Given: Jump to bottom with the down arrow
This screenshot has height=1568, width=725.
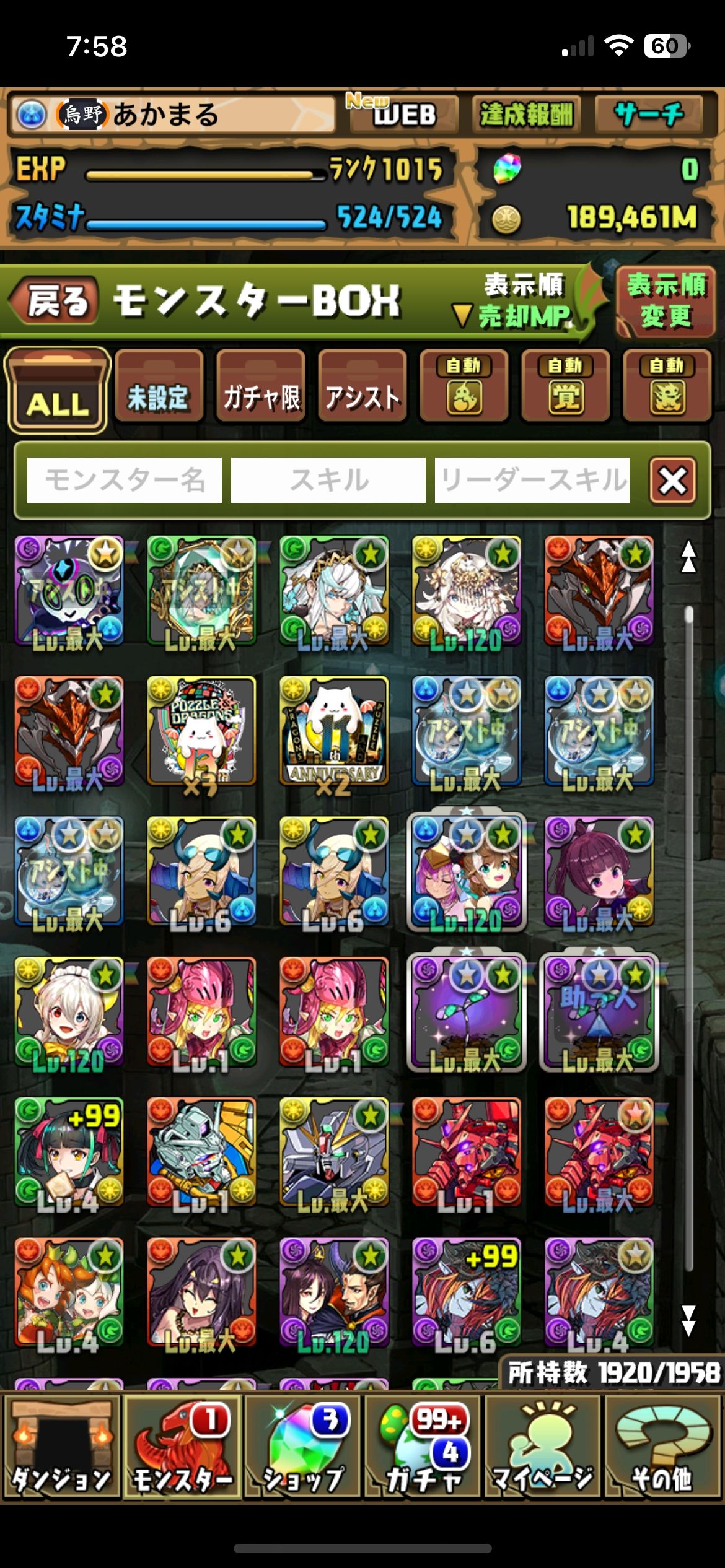Looking at the screenshot, I should [688, 1320].
